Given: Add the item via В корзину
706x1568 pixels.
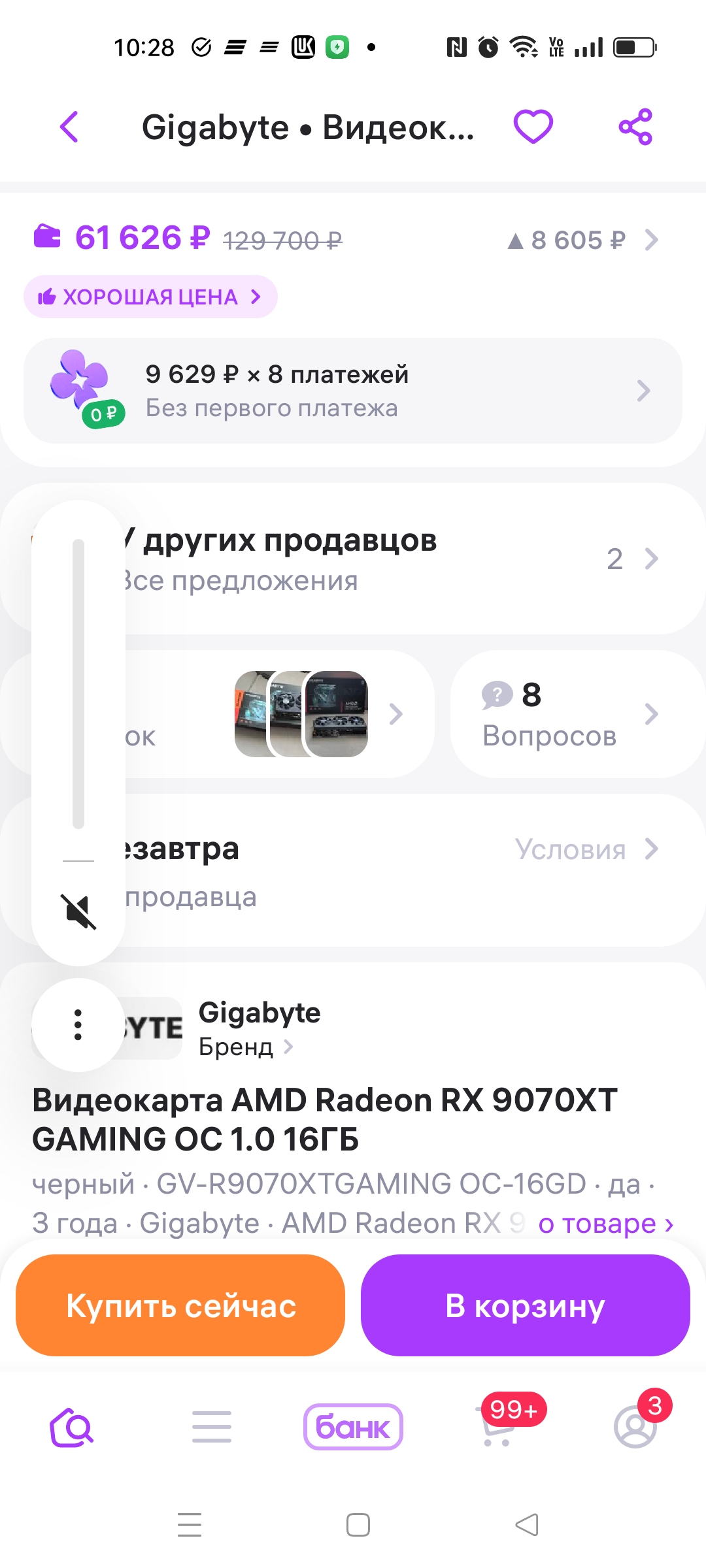Looking at the screenshot, I should click(x=525, y=1305).
